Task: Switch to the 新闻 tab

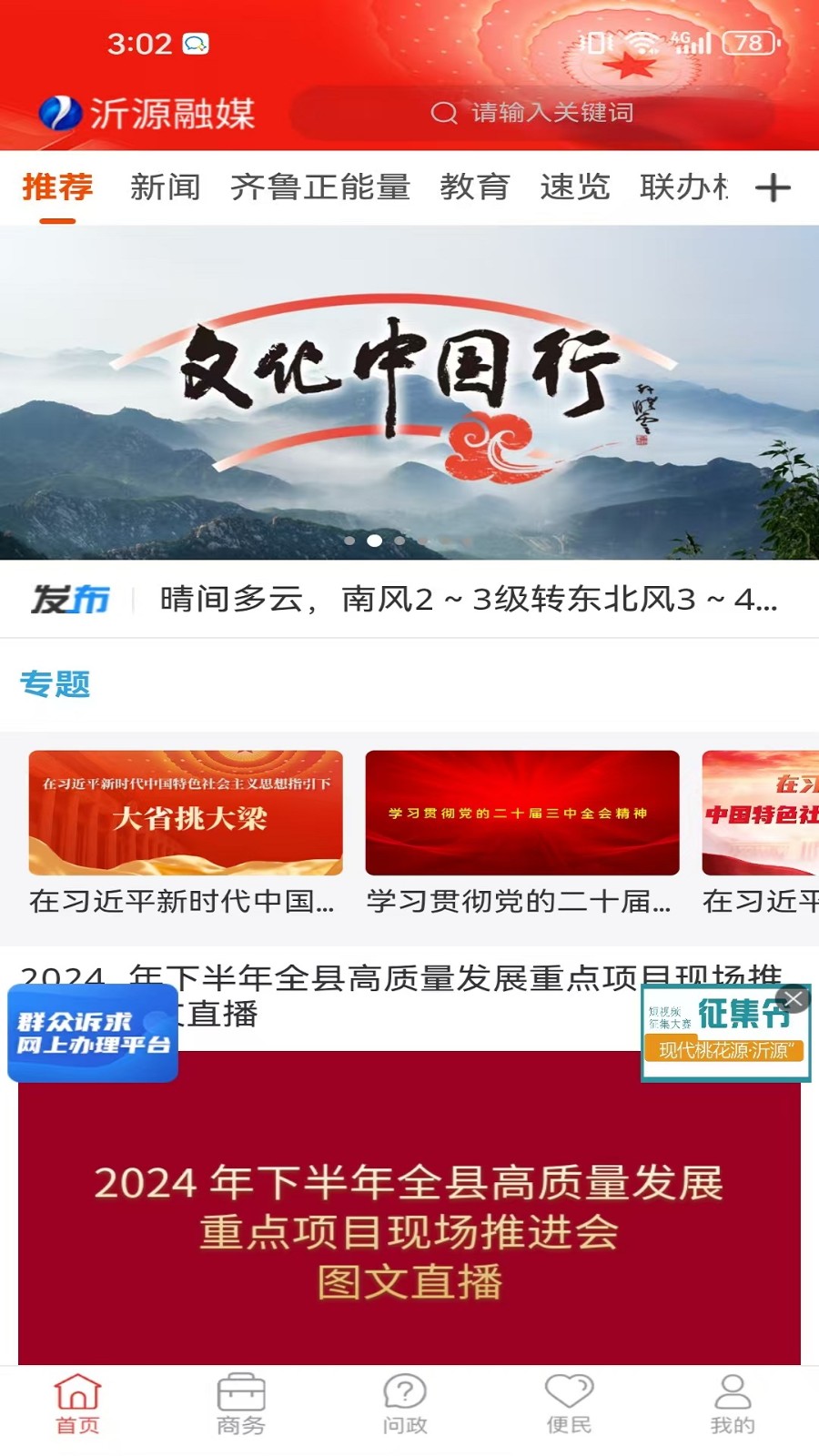Action: point(165,187)
